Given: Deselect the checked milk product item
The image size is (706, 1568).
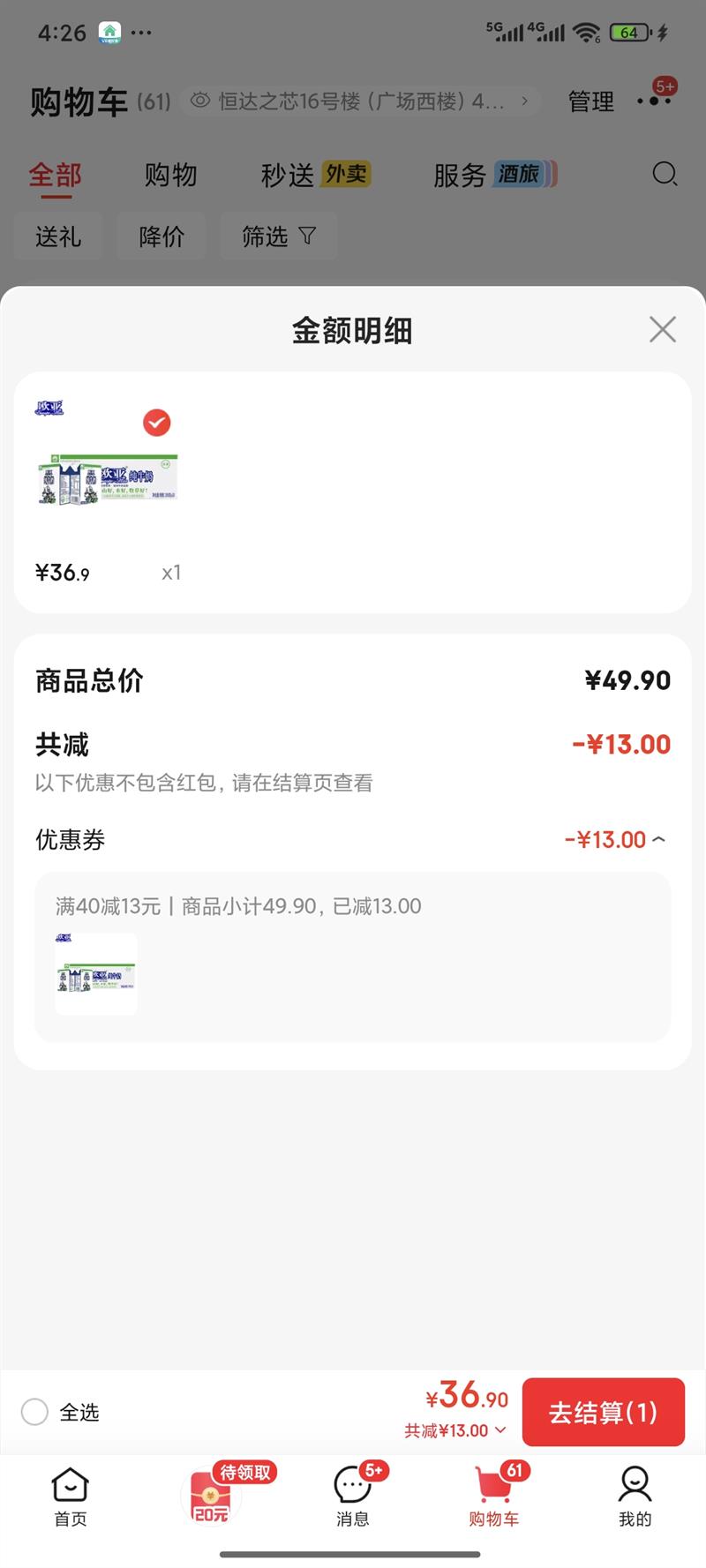Looking at the screenshot, I should pyautogui.click(x=156, y=423).
